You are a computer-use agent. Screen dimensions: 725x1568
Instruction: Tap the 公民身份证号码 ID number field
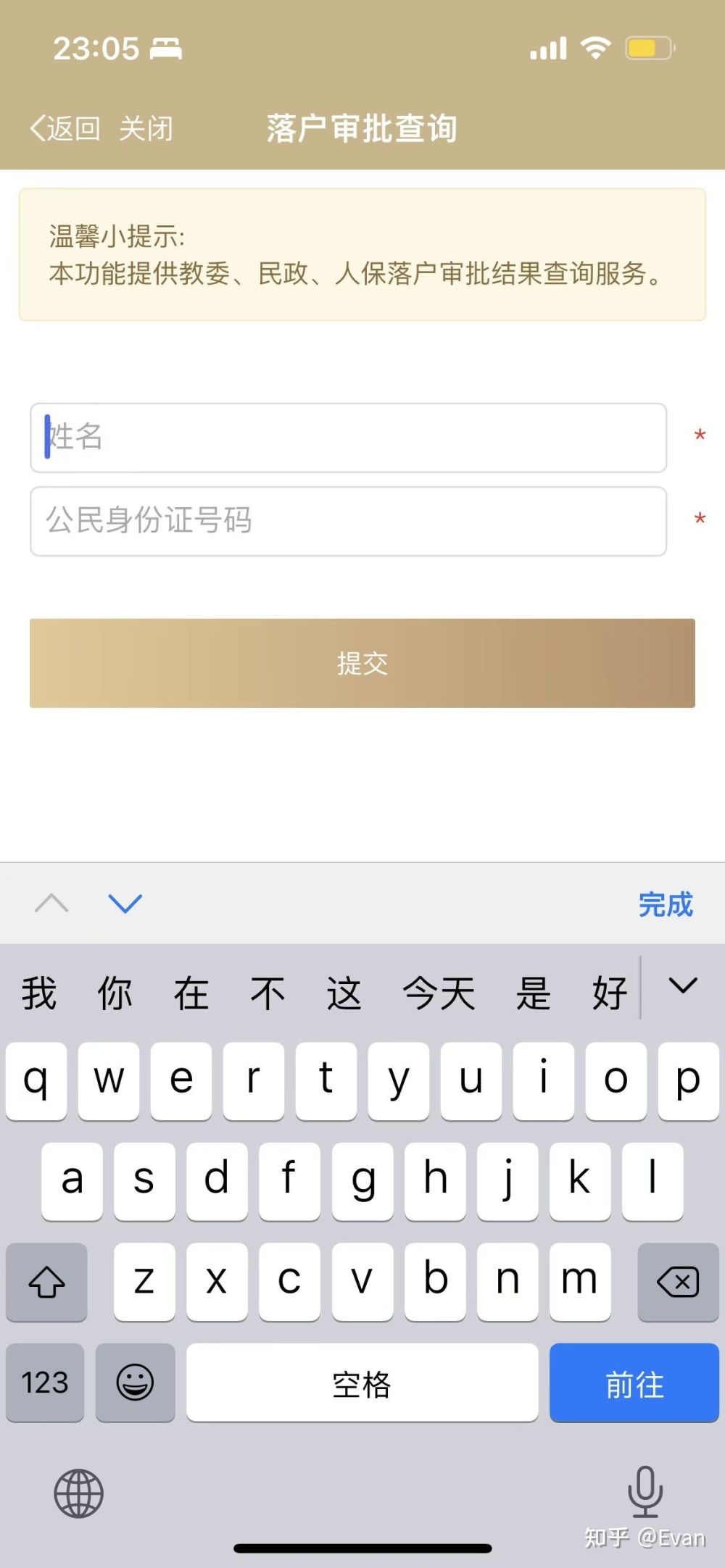coord(348,521)
